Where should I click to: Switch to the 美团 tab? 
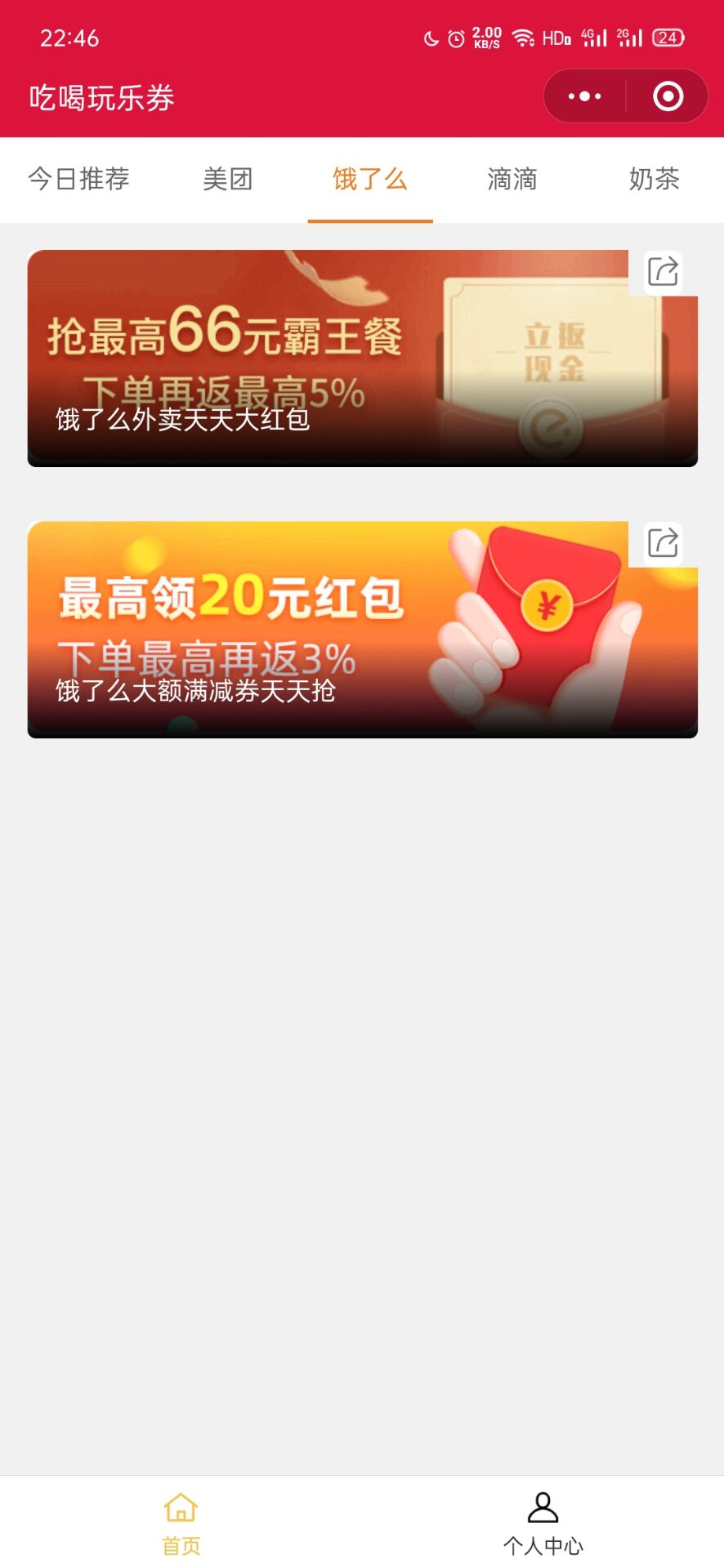coord(228,179)
